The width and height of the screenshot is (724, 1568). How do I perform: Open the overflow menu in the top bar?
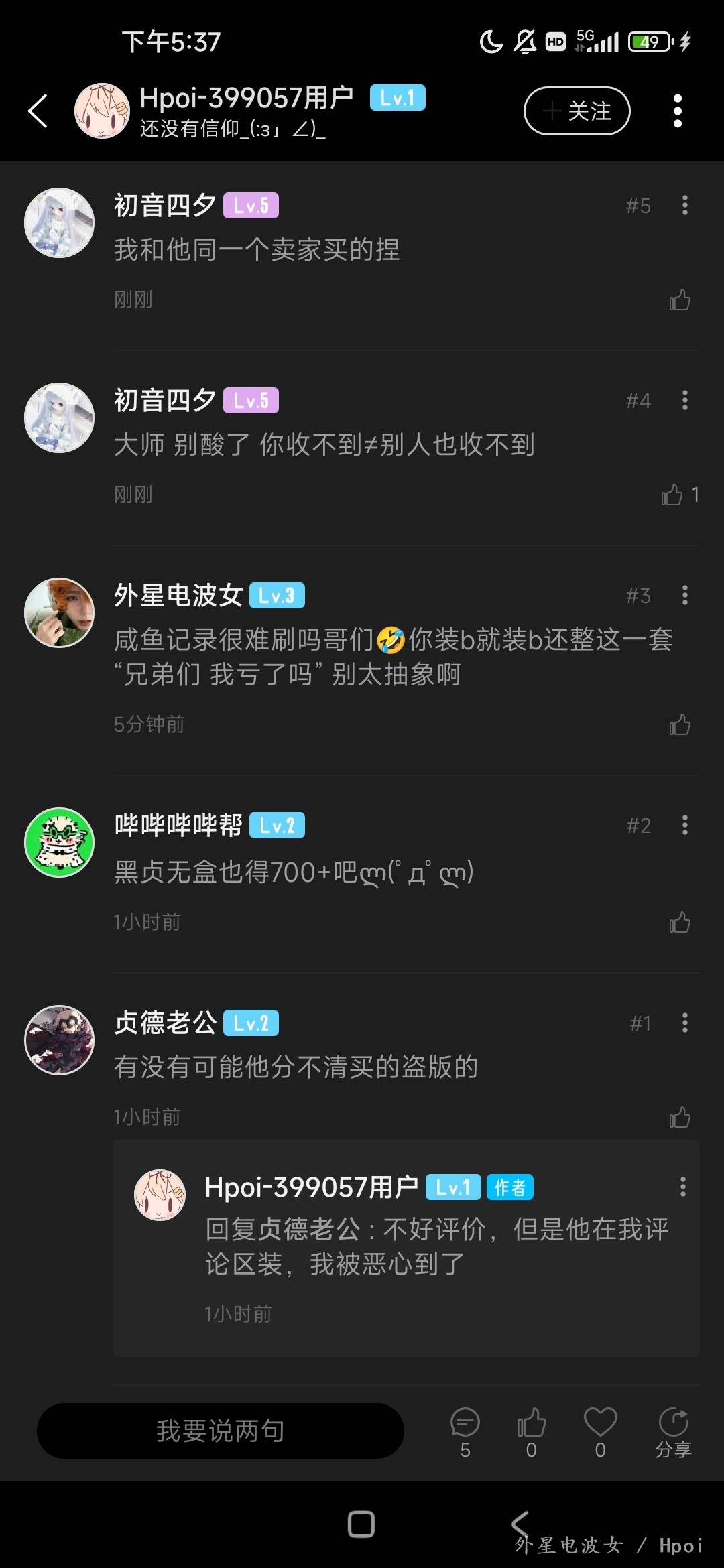click(x=678, y=111)
